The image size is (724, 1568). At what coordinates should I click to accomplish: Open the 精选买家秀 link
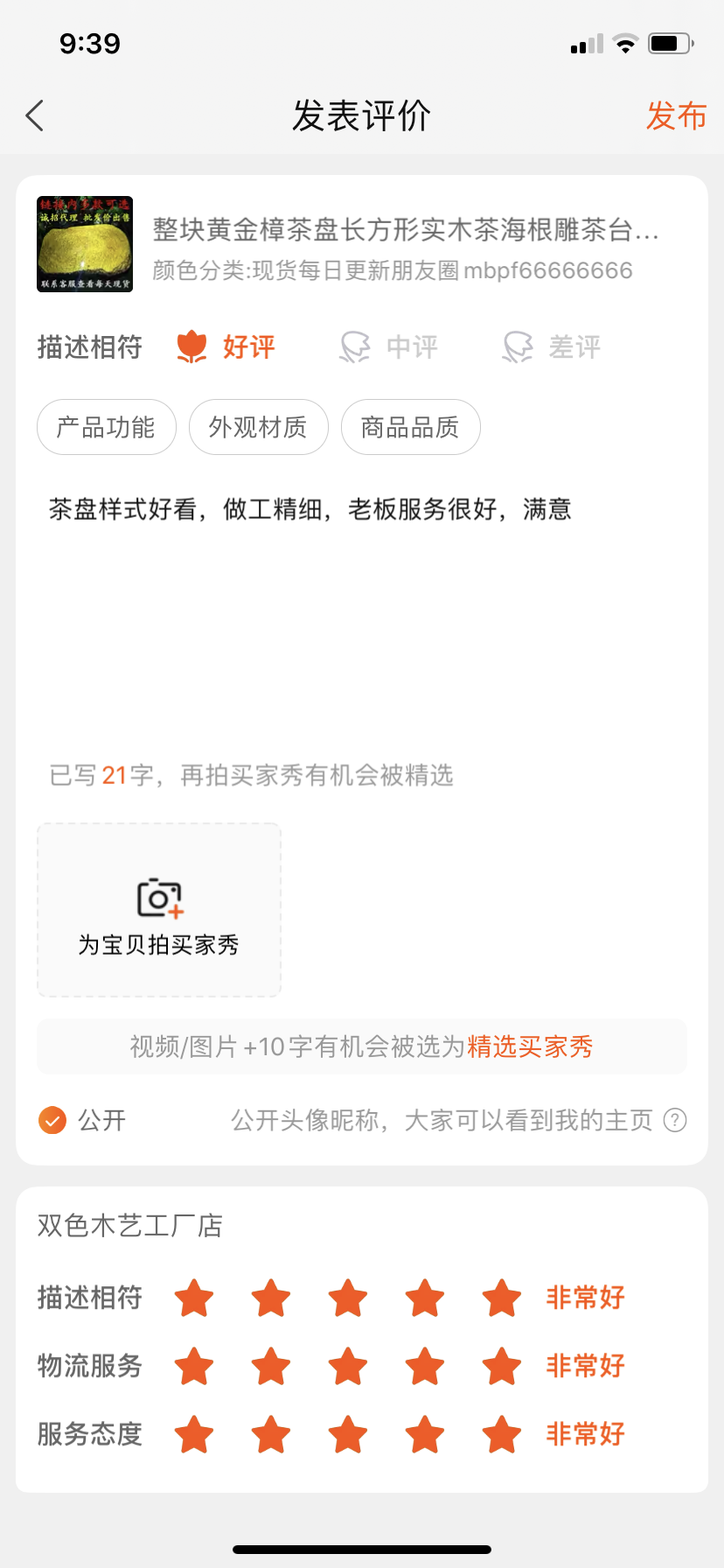531,1046
